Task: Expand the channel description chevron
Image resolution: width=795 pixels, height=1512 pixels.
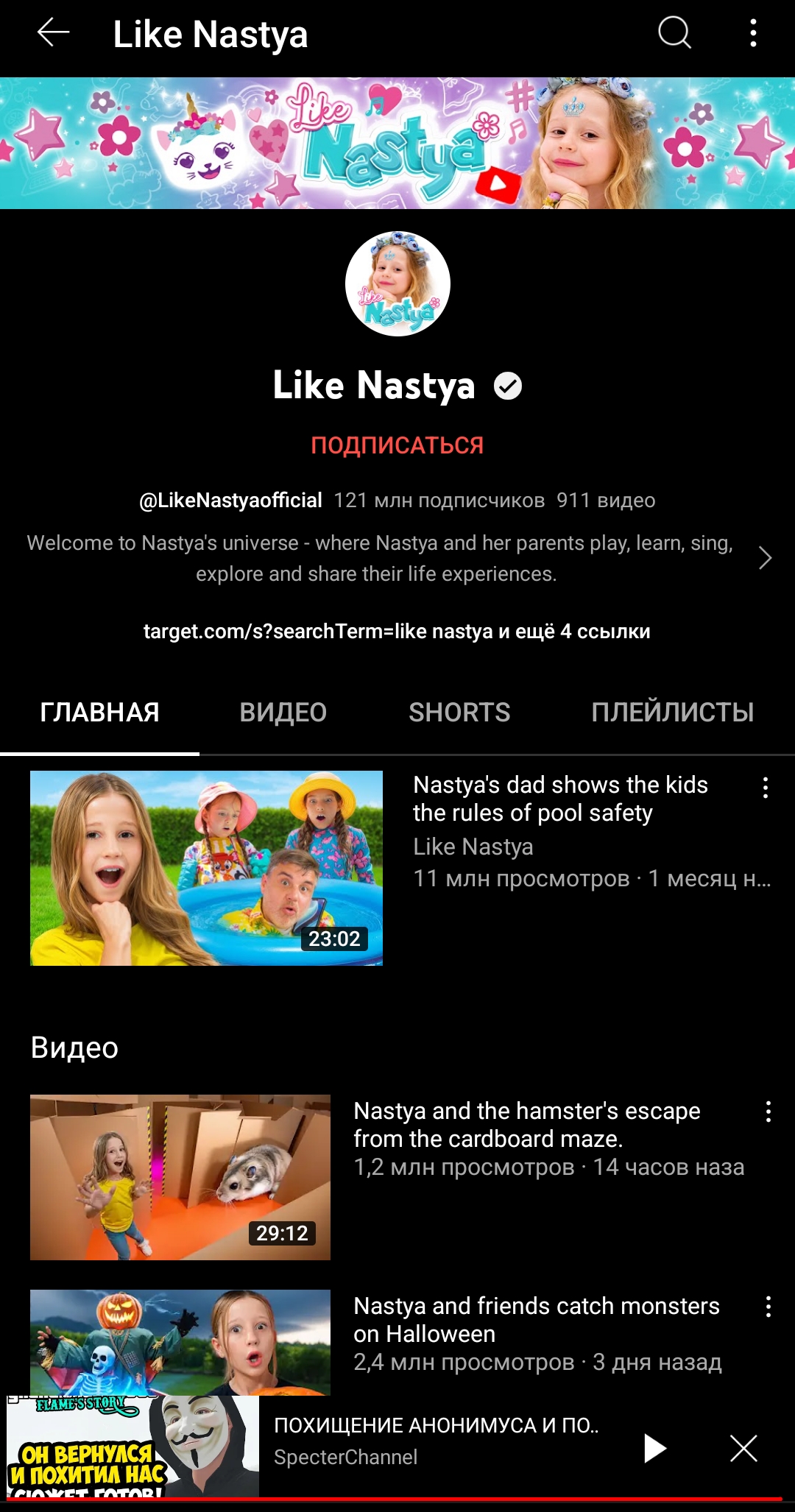Action: 766,558
